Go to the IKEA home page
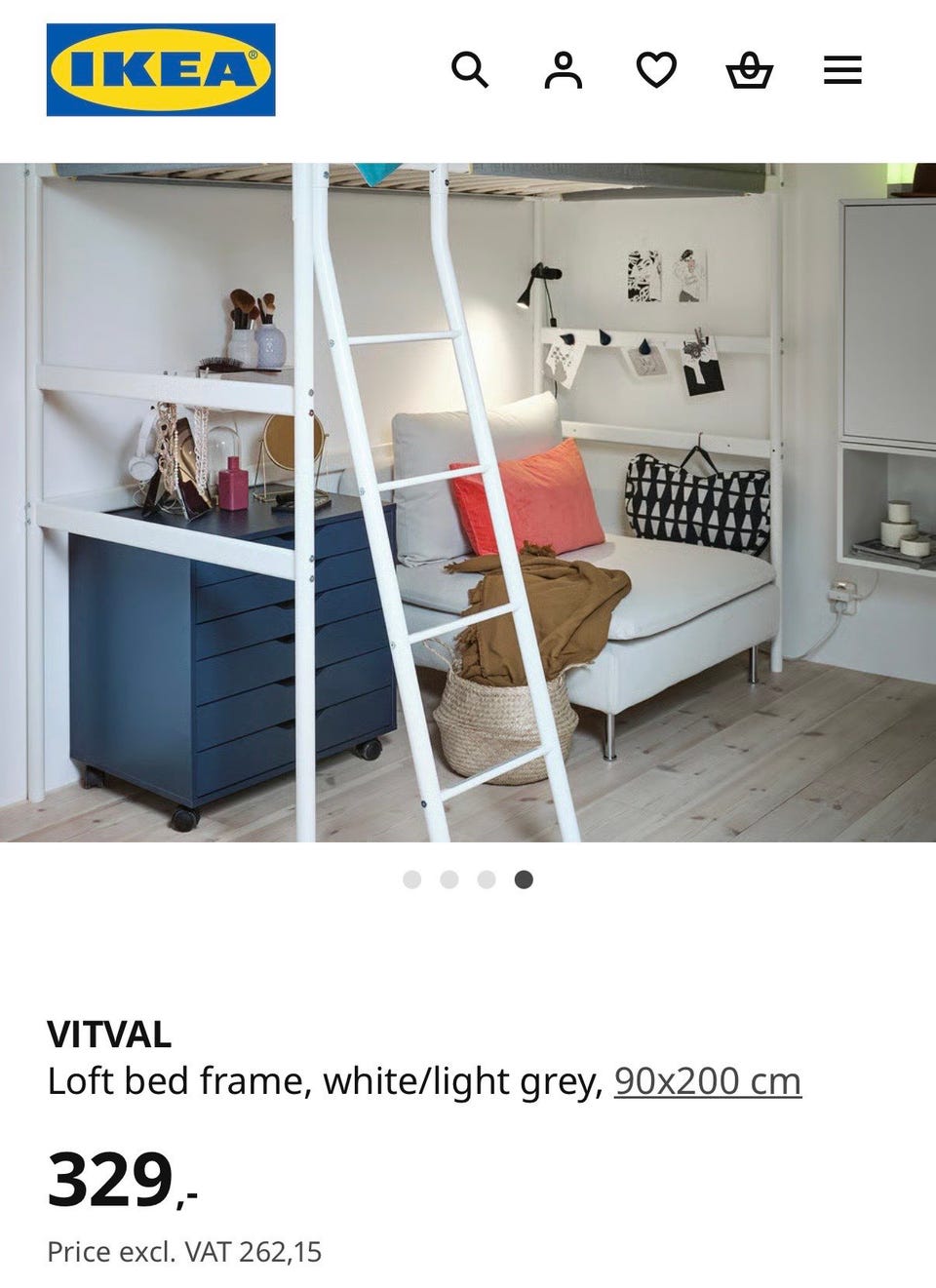This screenshot has width=936, height=1288. tap(161, 70)
